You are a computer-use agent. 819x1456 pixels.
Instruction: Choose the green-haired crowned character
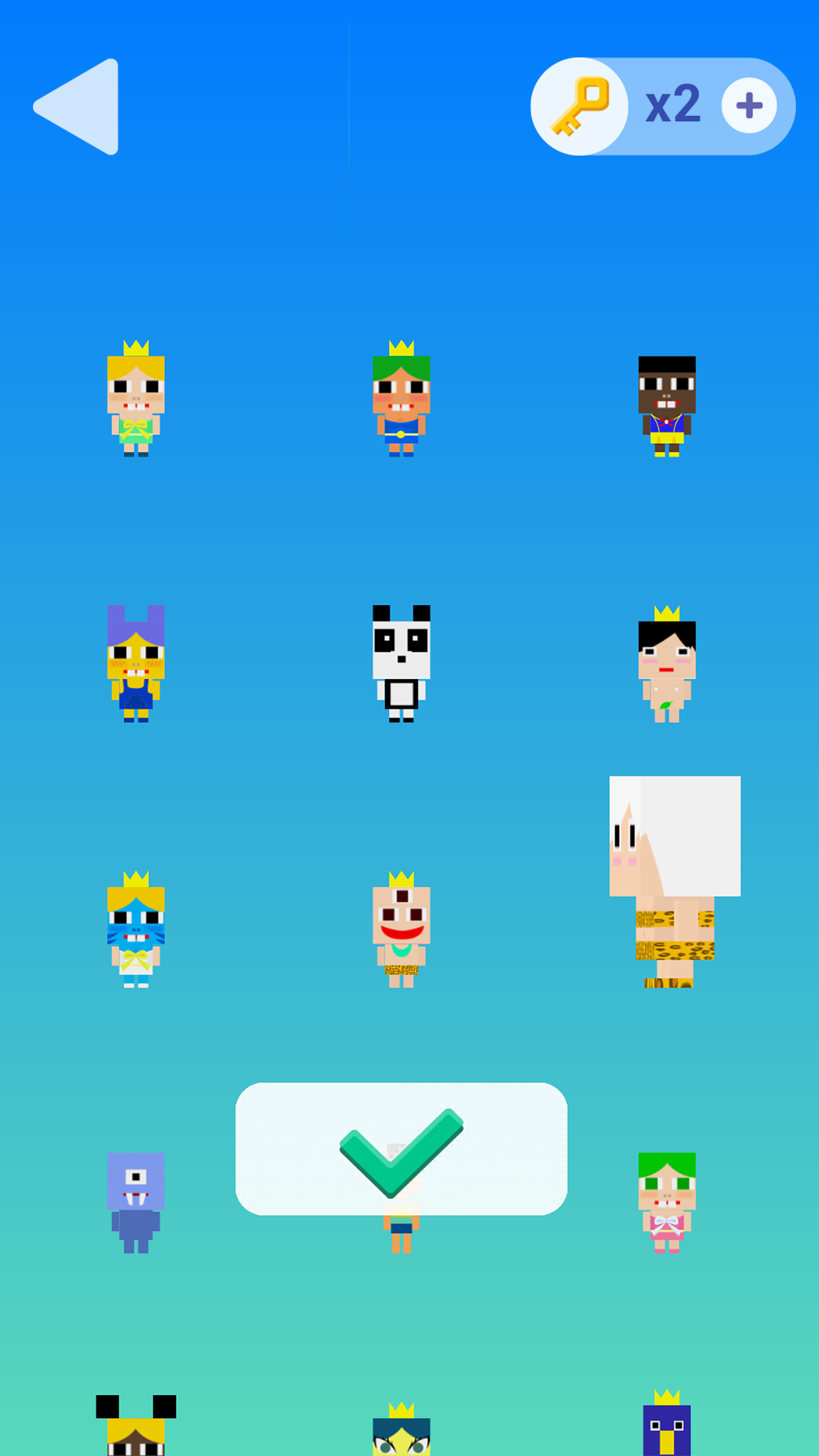click(401, 400)
